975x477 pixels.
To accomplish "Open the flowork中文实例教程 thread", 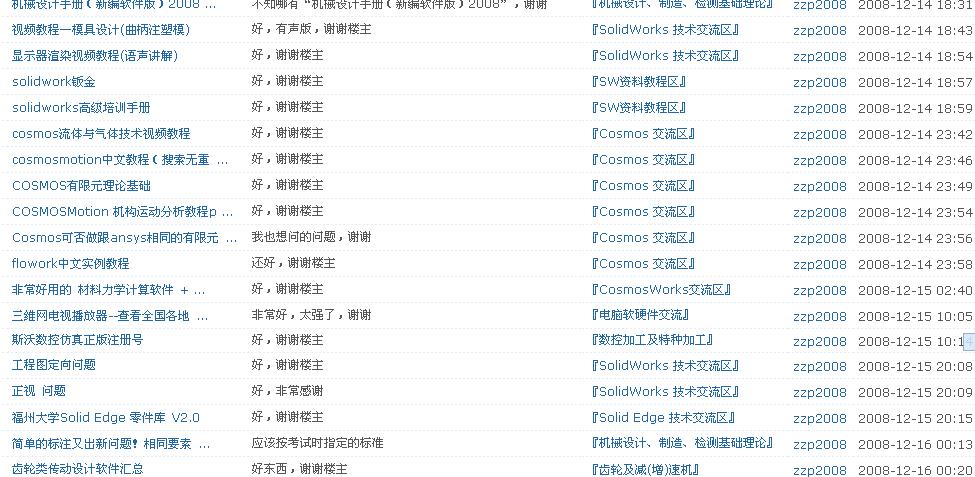I will tap(70, 264).
